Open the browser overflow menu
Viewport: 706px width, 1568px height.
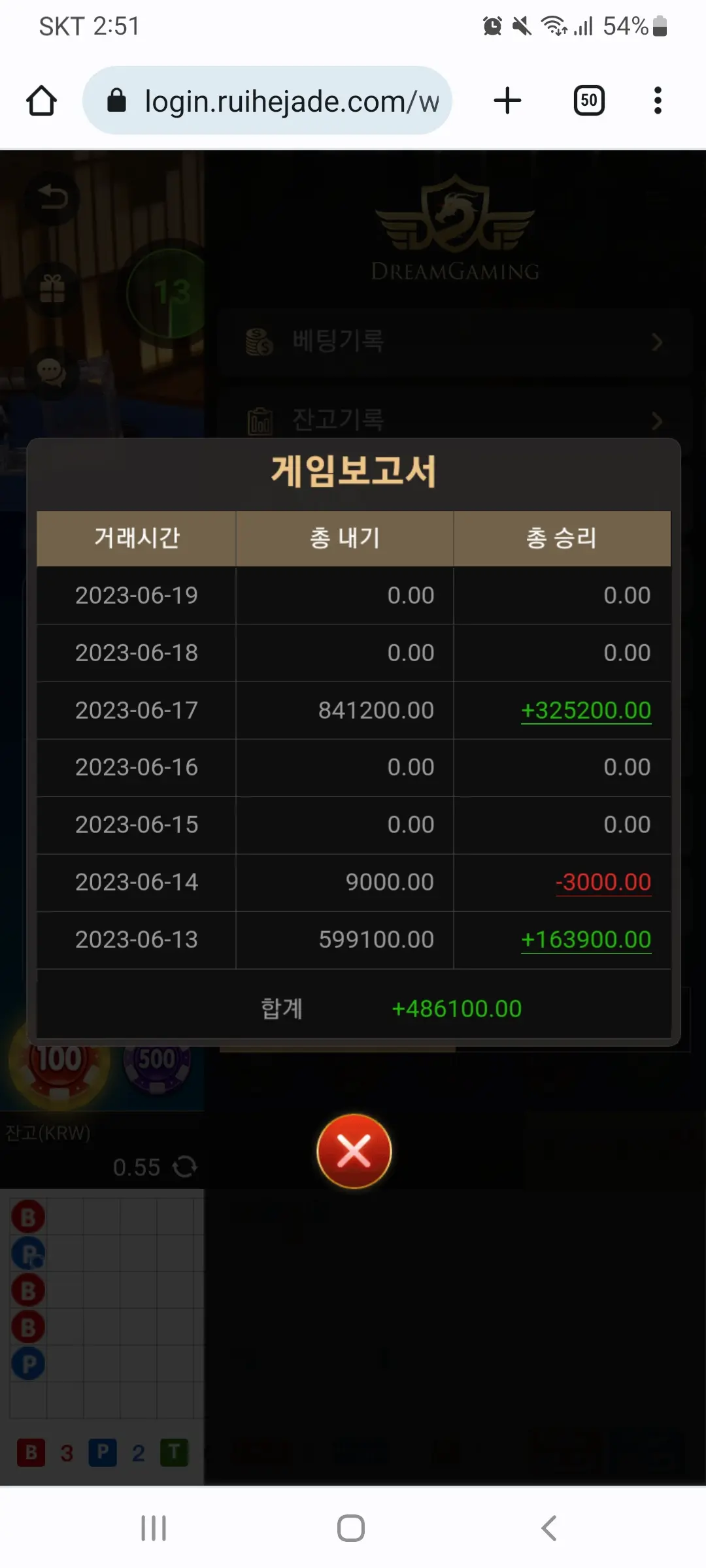[658, 101]
